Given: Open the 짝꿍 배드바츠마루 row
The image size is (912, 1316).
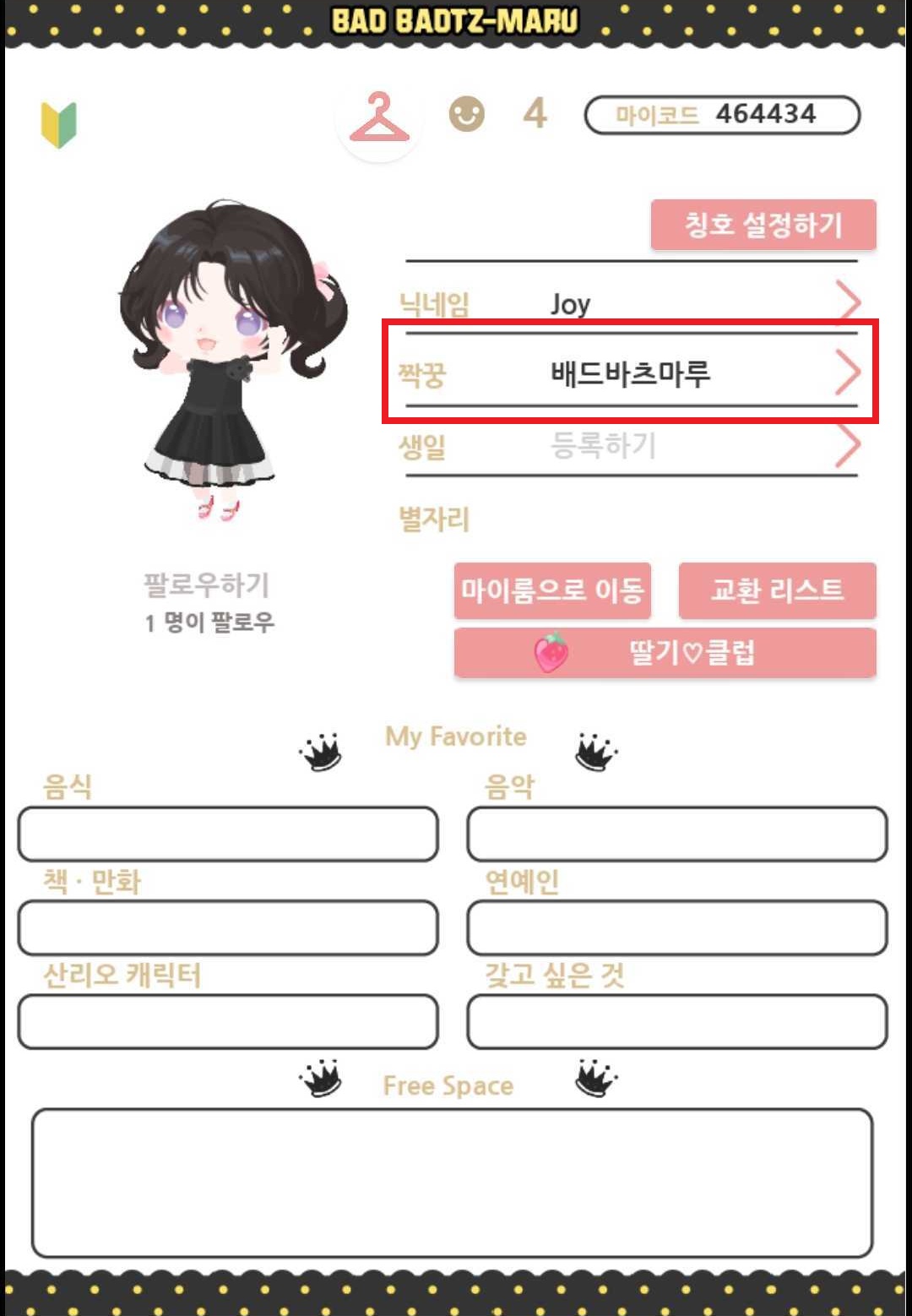Looking at the screenshot, I should [631, 373].
